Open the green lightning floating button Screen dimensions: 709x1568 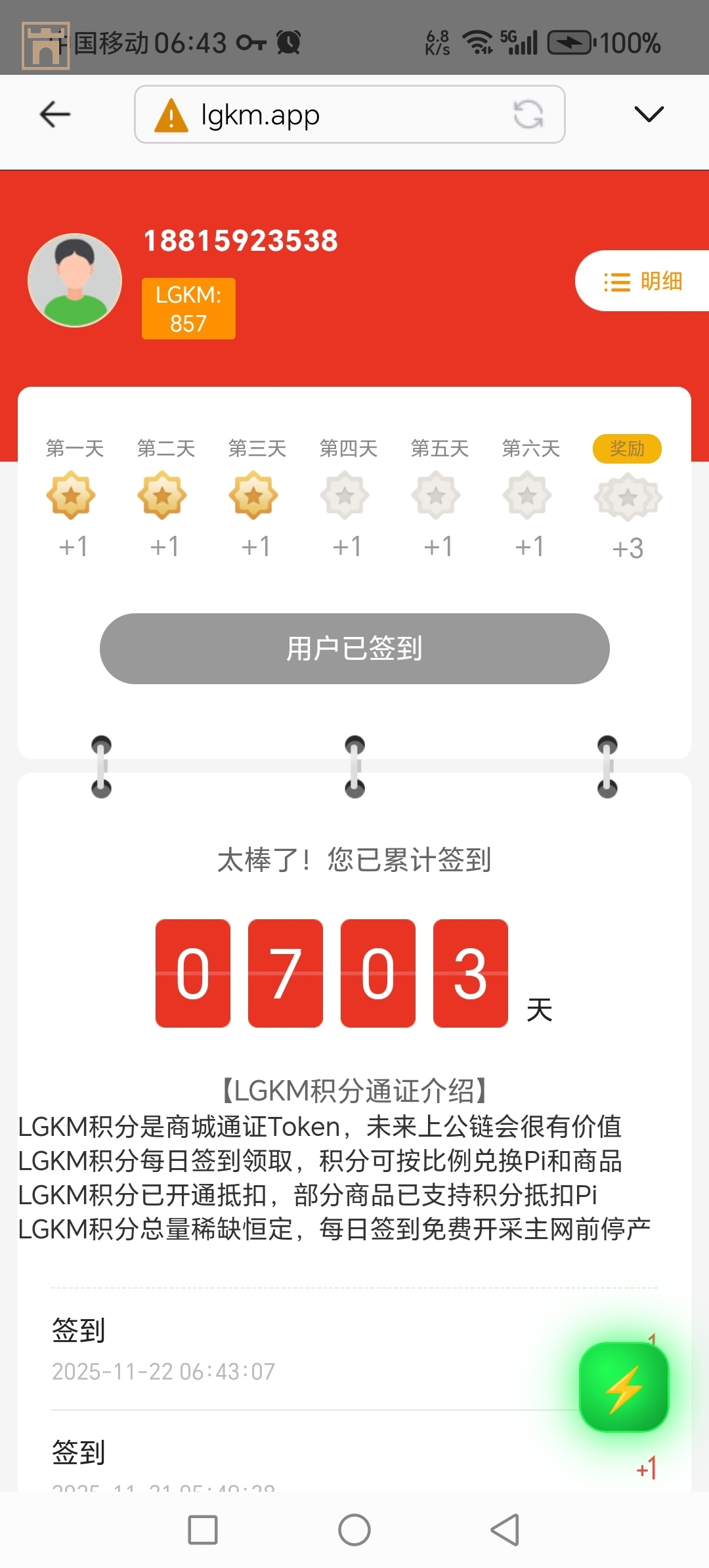coord(624,1387)
